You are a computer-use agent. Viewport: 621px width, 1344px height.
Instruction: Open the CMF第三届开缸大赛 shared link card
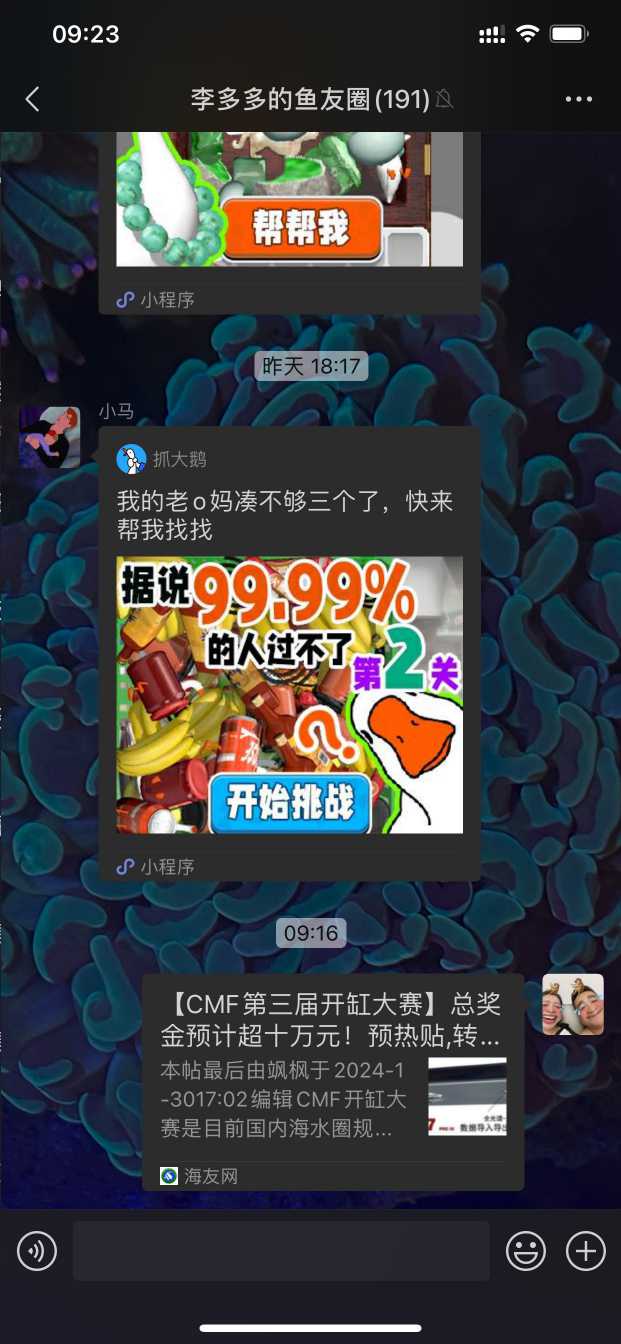point(332,1080)
